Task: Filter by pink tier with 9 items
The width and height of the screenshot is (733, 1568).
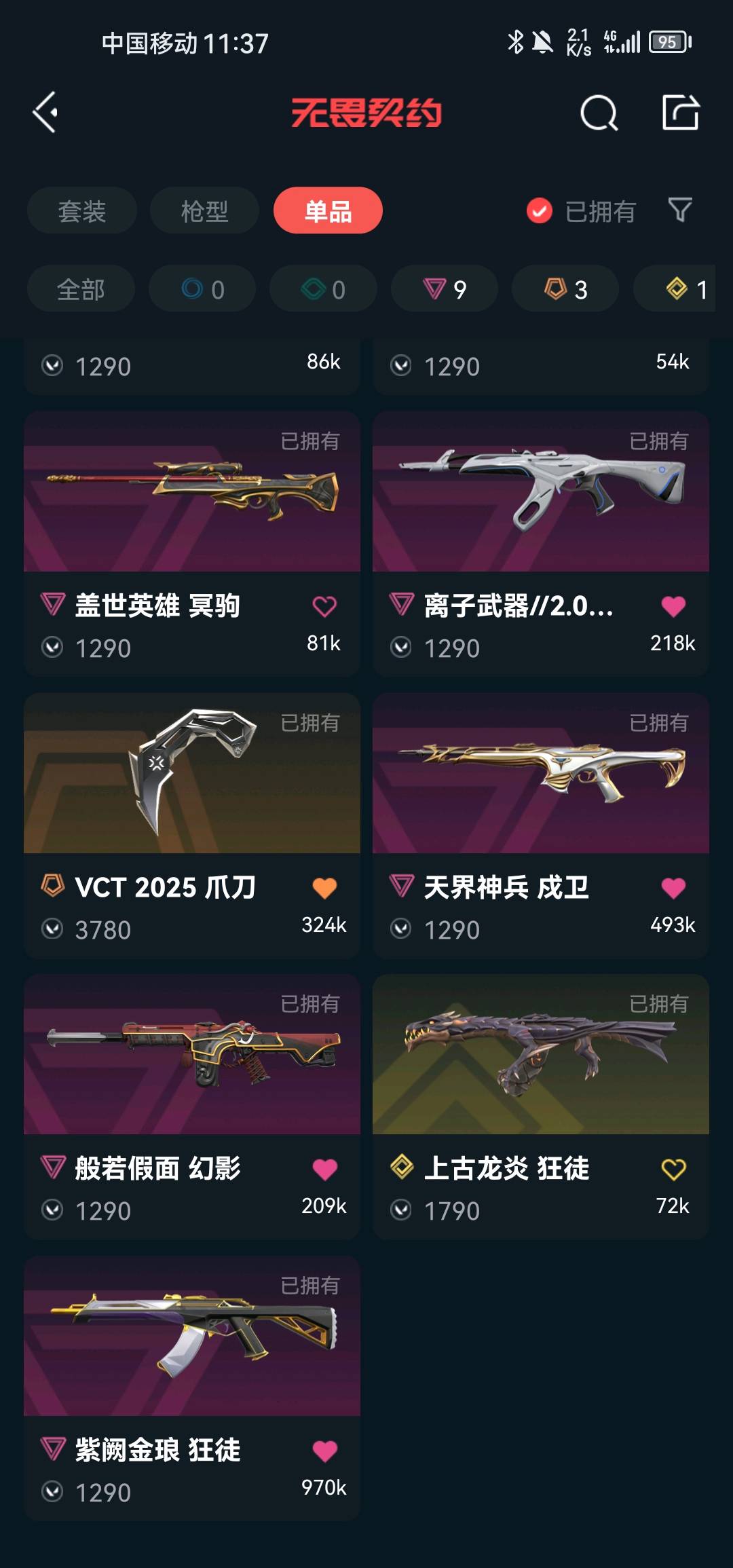Action: 445,290
